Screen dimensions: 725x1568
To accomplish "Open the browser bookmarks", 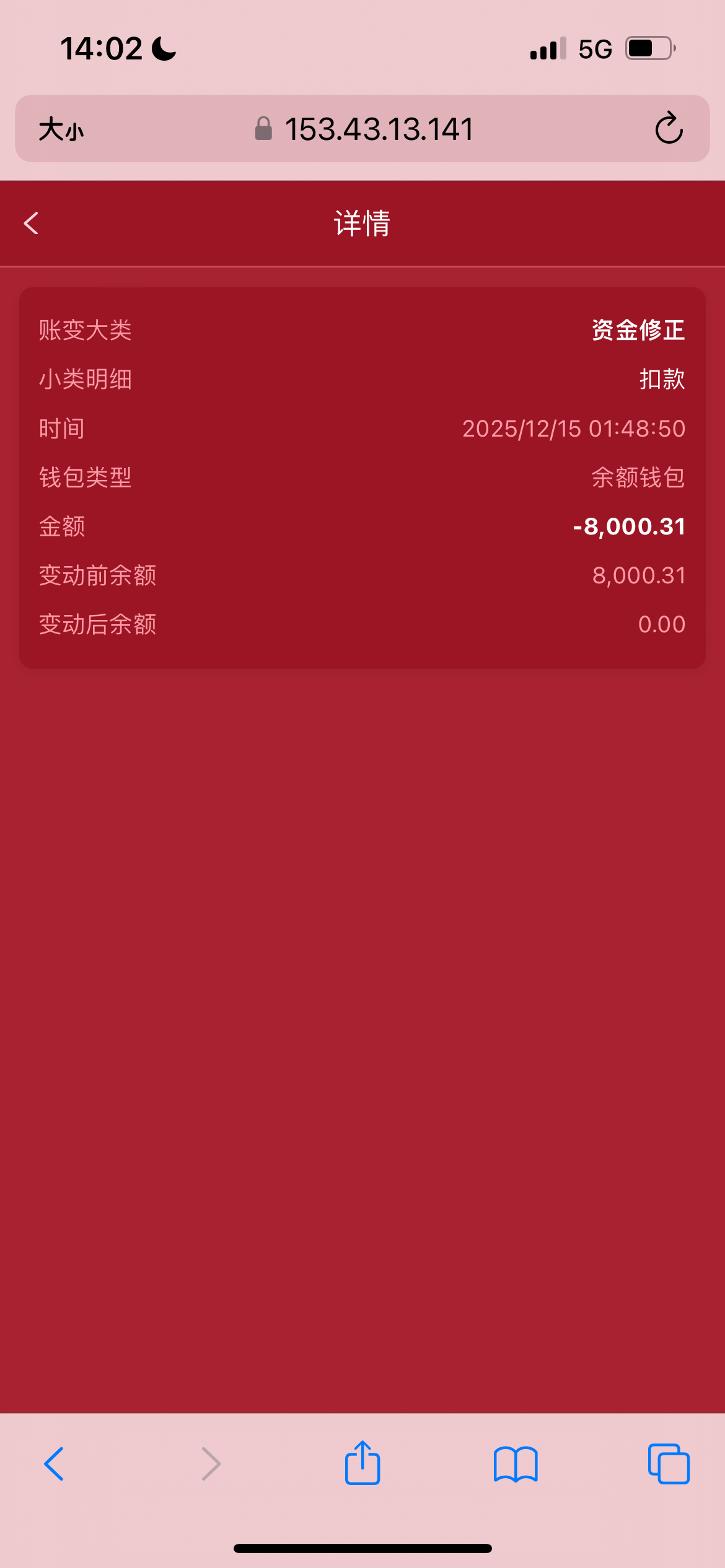I will (x=516, y=1464).
